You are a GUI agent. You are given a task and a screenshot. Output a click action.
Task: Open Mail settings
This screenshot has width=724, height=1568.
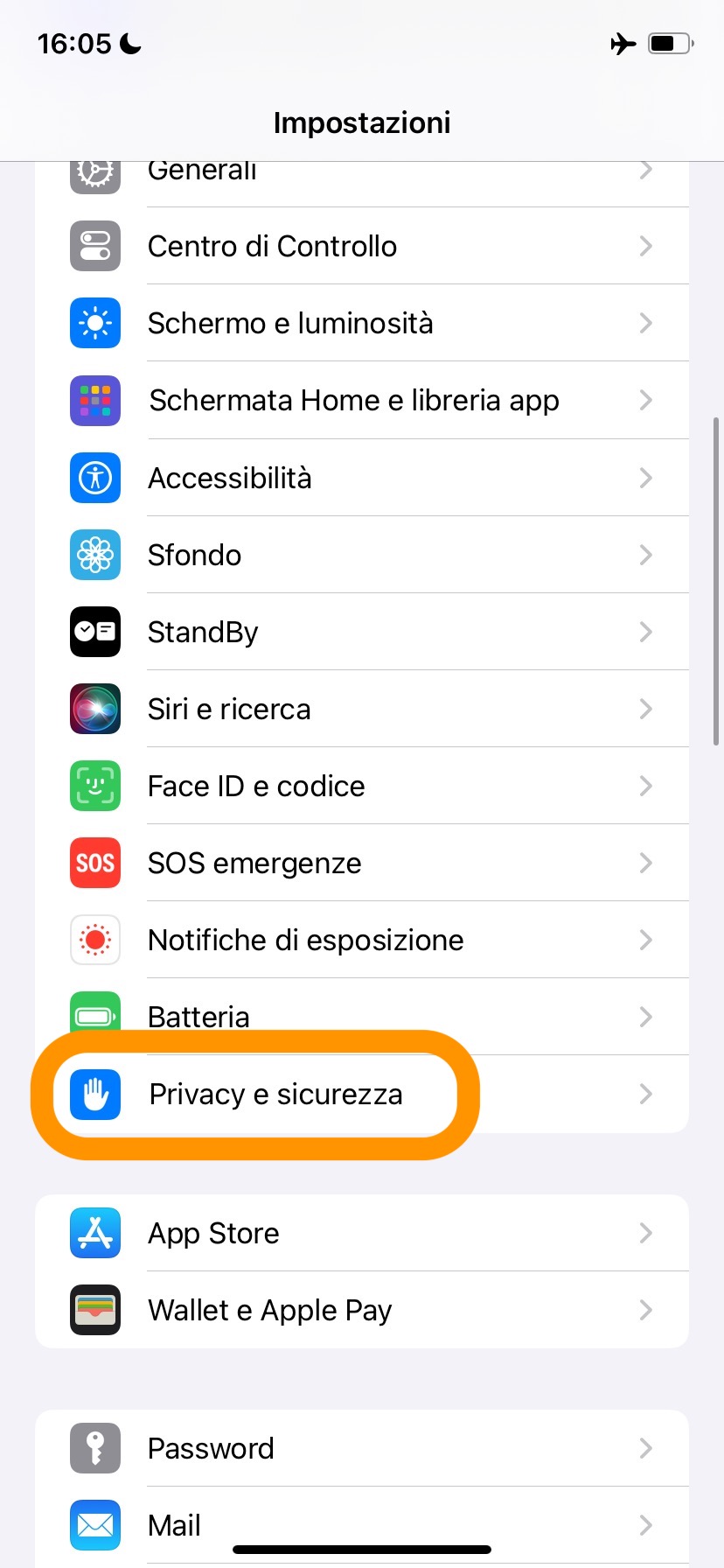[x=360, y=1524]
